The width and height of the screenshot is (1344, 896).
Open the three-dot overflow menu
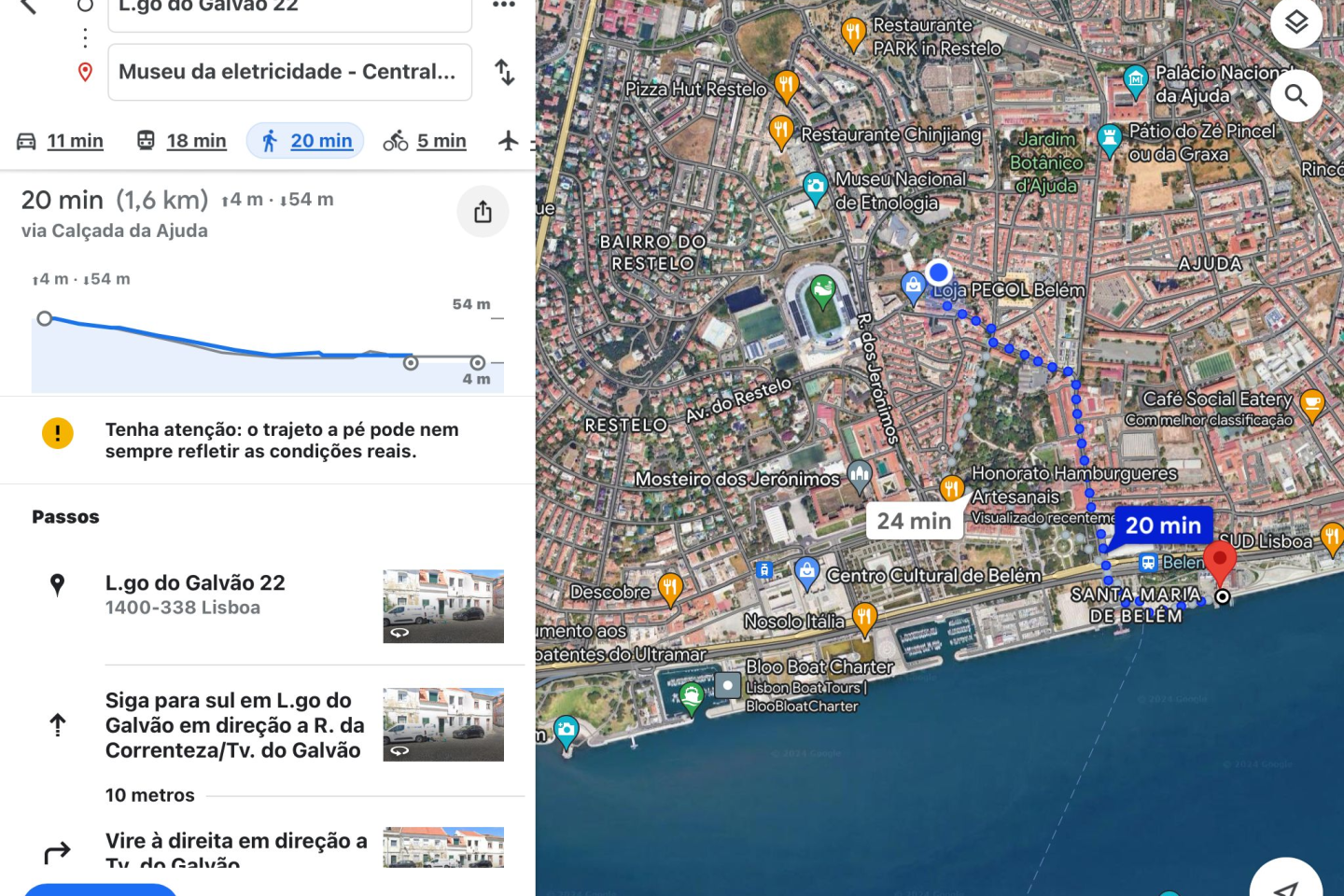504,6
